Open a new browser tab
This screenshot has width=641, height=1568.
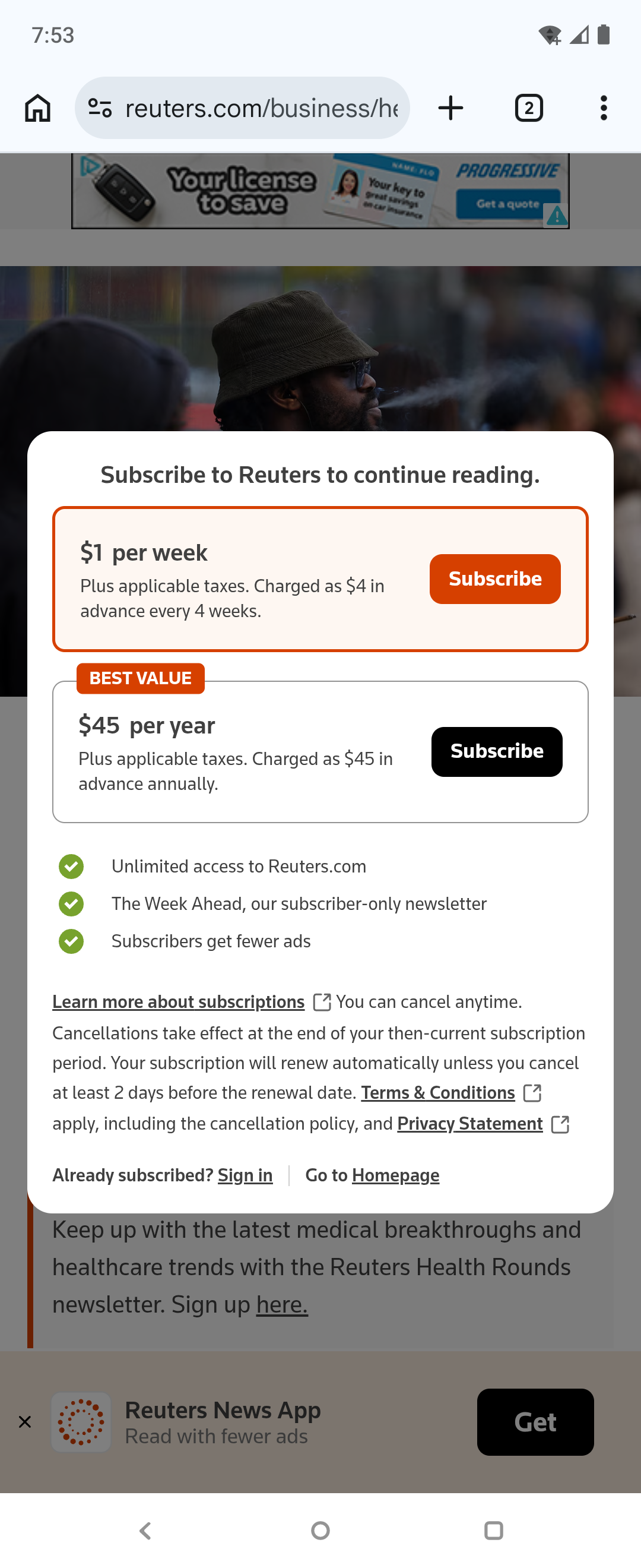450,108
